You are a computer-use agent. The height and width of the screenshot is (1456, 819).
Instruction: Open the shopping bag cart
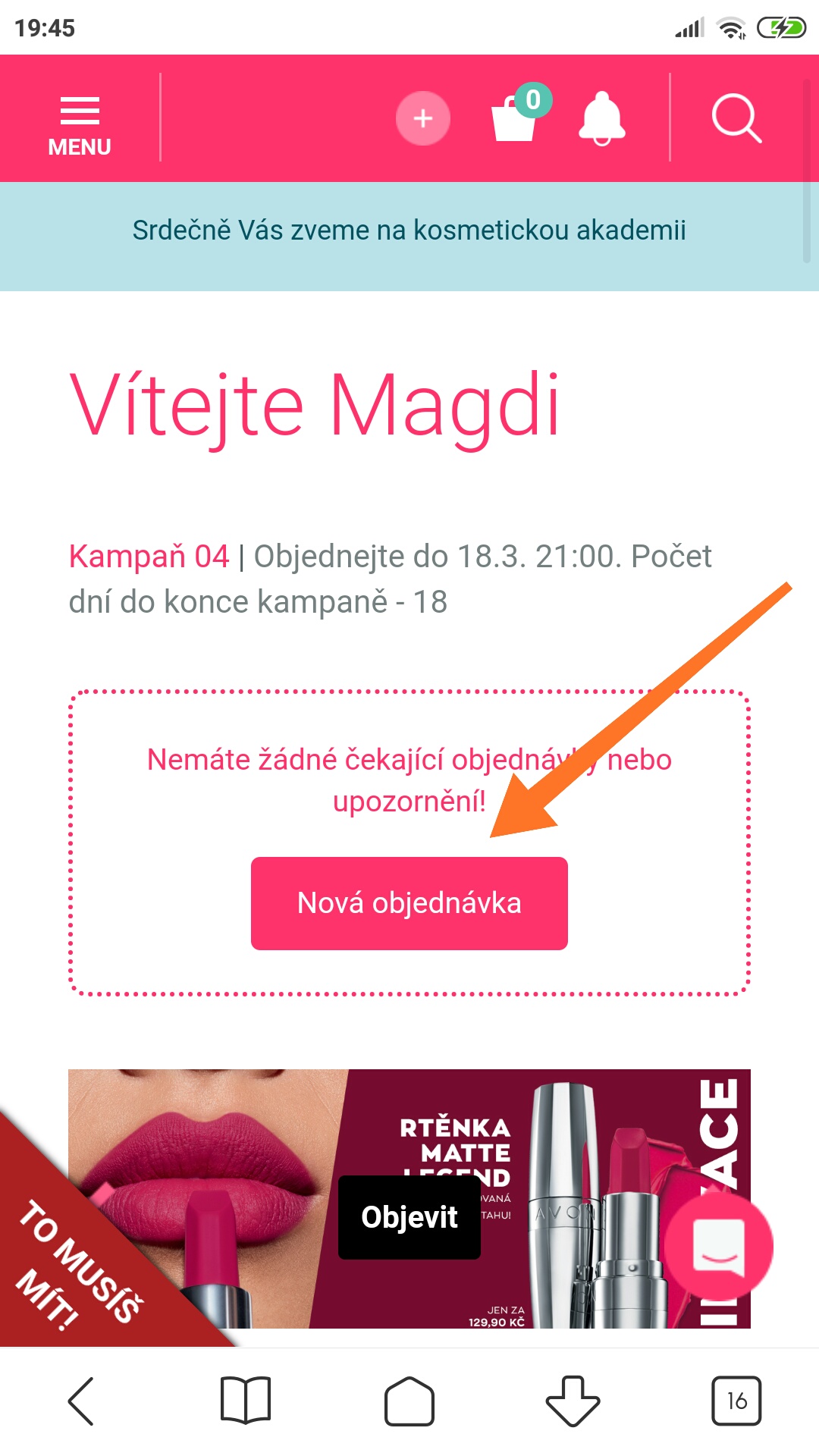[x=516, y=118]
